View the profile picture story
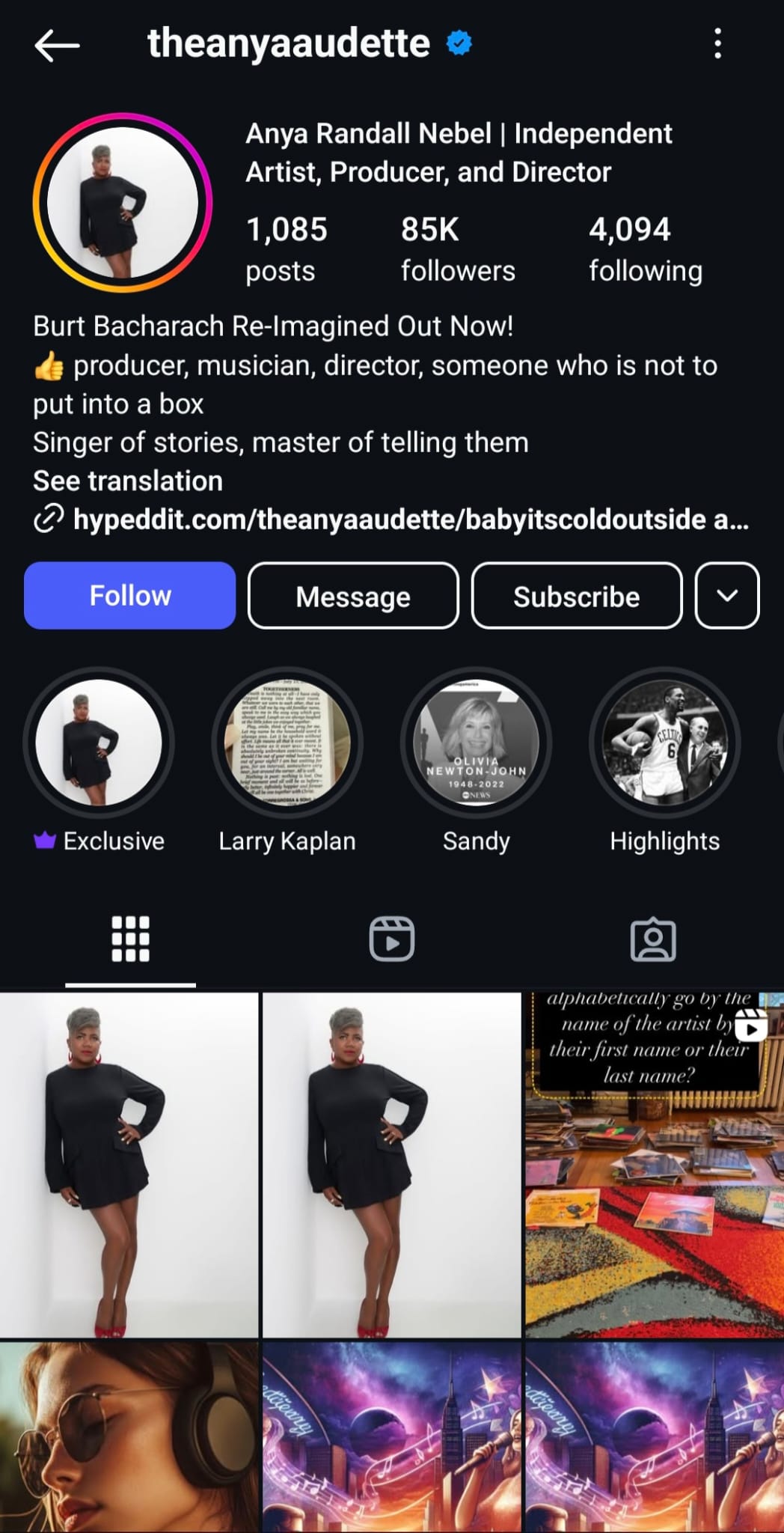This screenshot has height=1533, width=784. click(x=123, y=202)
